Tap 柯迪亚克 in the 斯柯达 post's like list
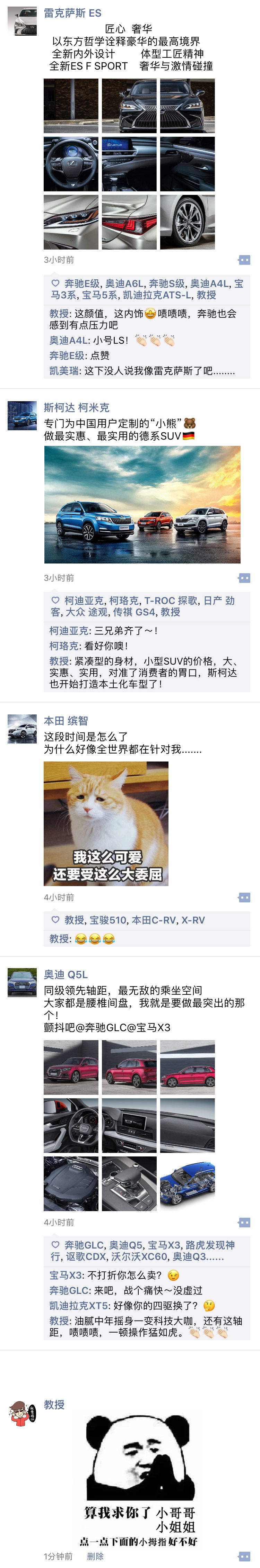 [84, 601]
